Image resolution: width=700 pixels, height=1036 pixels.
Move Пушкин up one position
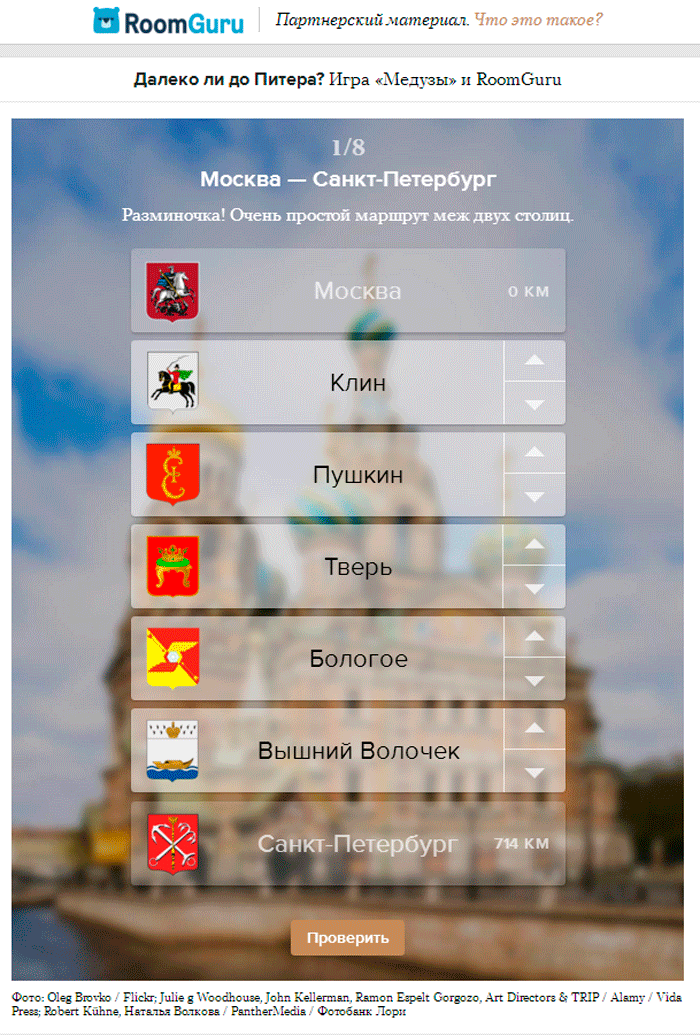(535, 453)
